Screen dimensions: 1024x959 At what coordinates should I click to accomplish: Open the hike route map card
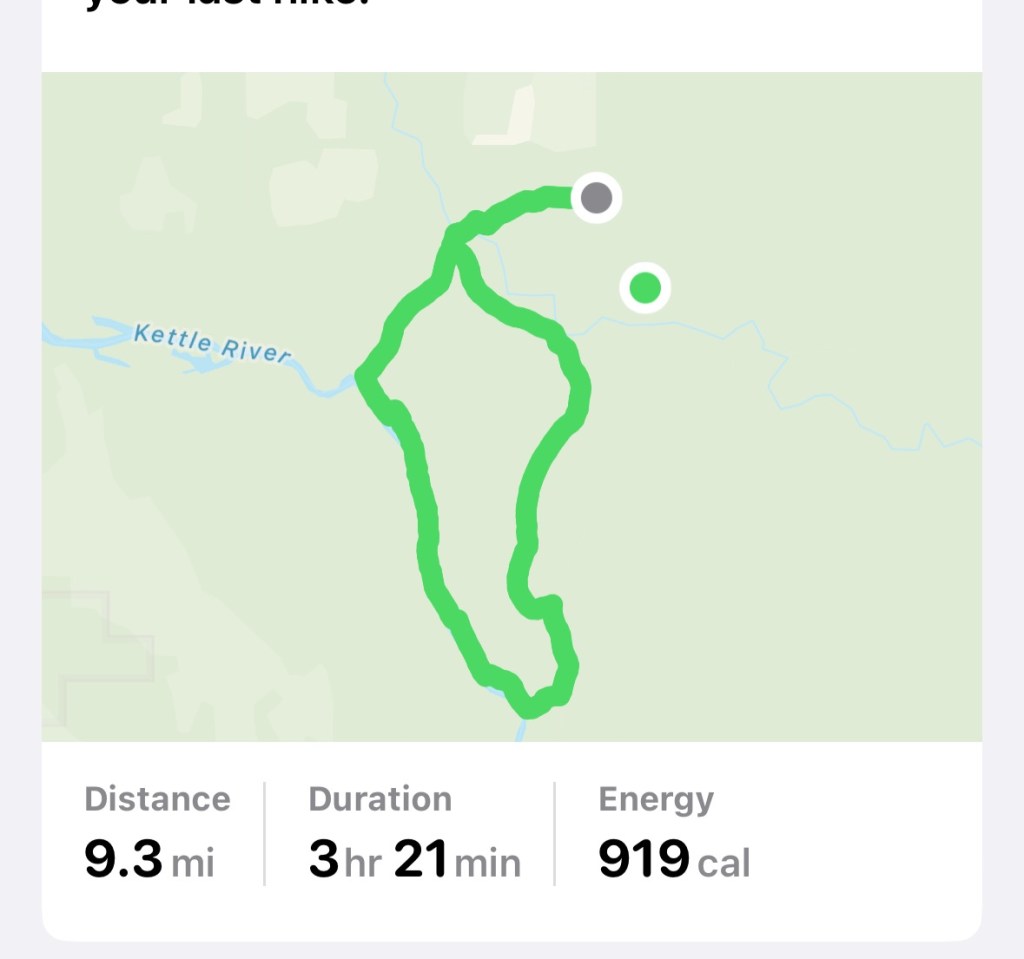(x=511, y=406)
